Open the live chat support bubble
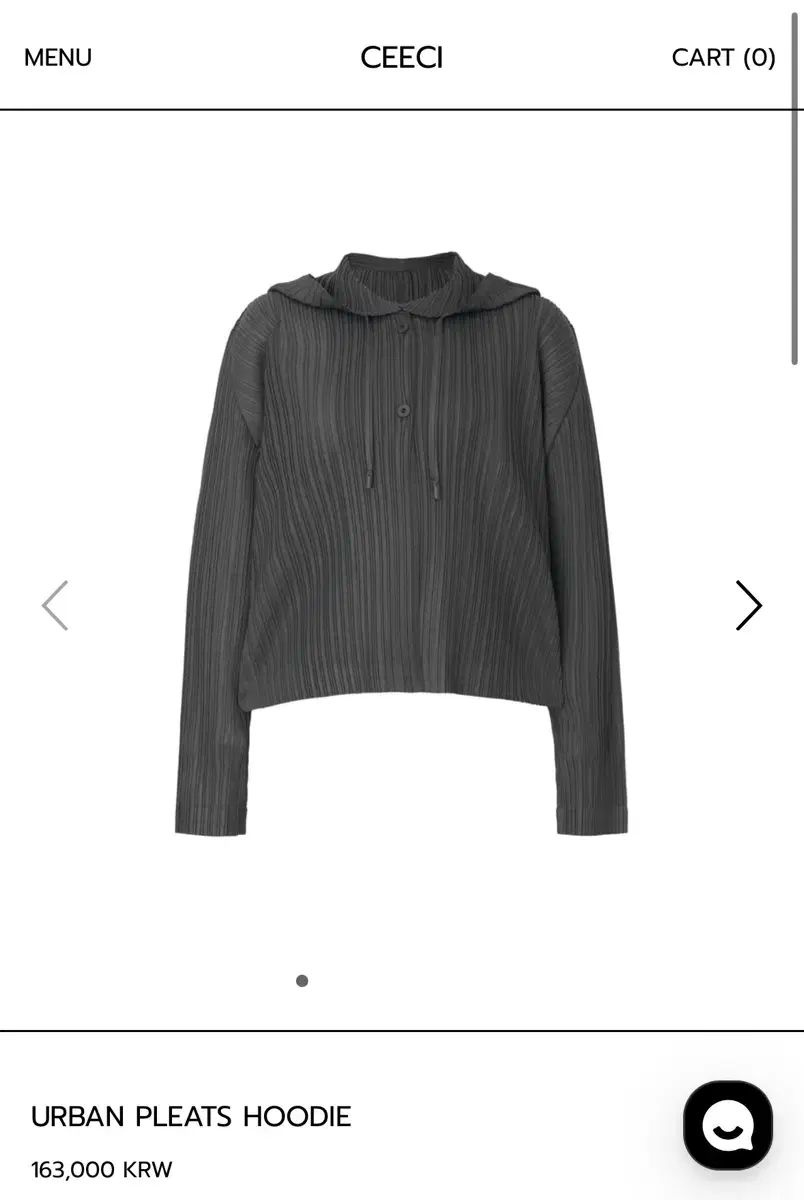This screenshot has width=804, height=1200. [728, 1125]
